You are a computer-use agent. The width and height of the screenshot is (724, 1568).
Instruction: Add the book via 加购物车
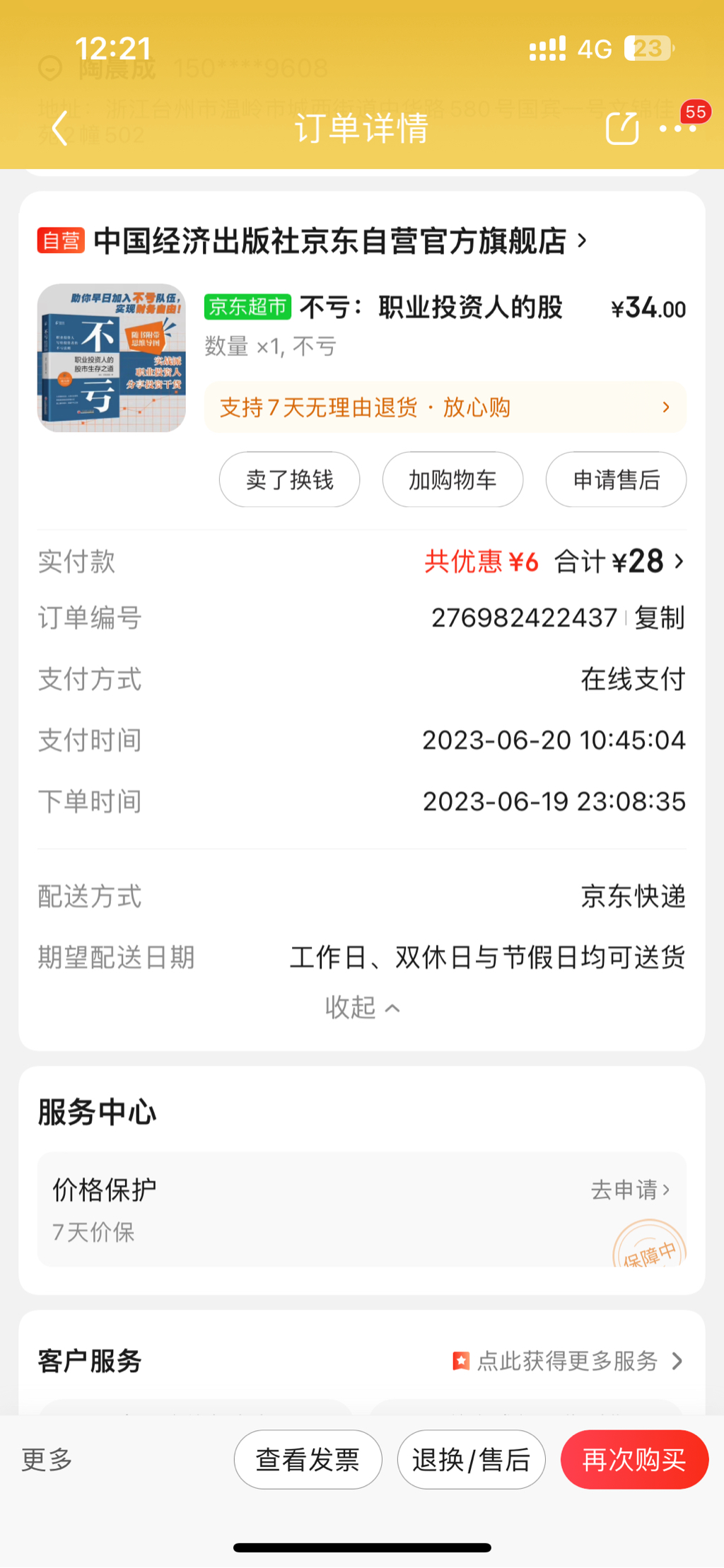452,480
